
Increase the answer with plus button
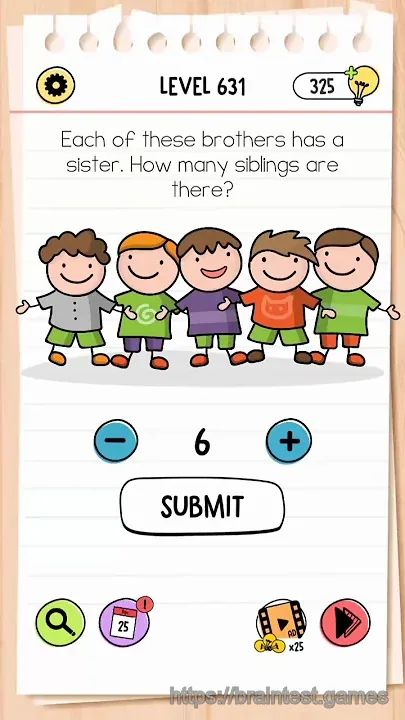coord(289,441)
